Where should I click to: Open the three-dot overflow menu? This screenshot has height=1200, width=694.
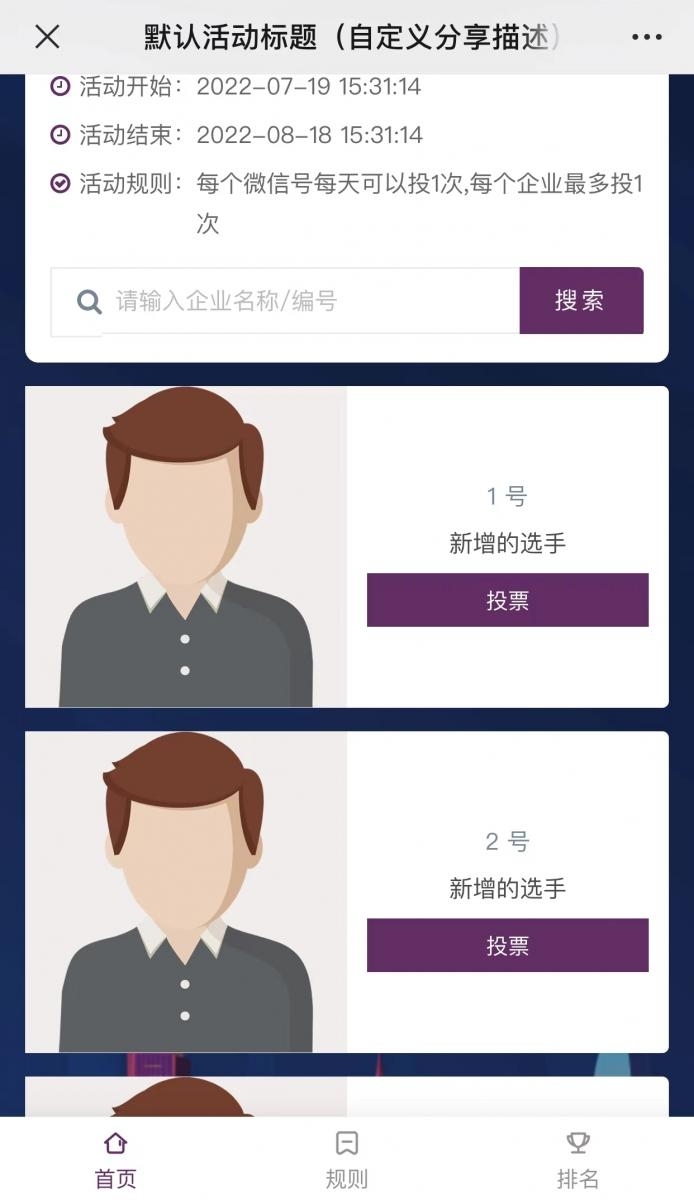pos(646,37)
